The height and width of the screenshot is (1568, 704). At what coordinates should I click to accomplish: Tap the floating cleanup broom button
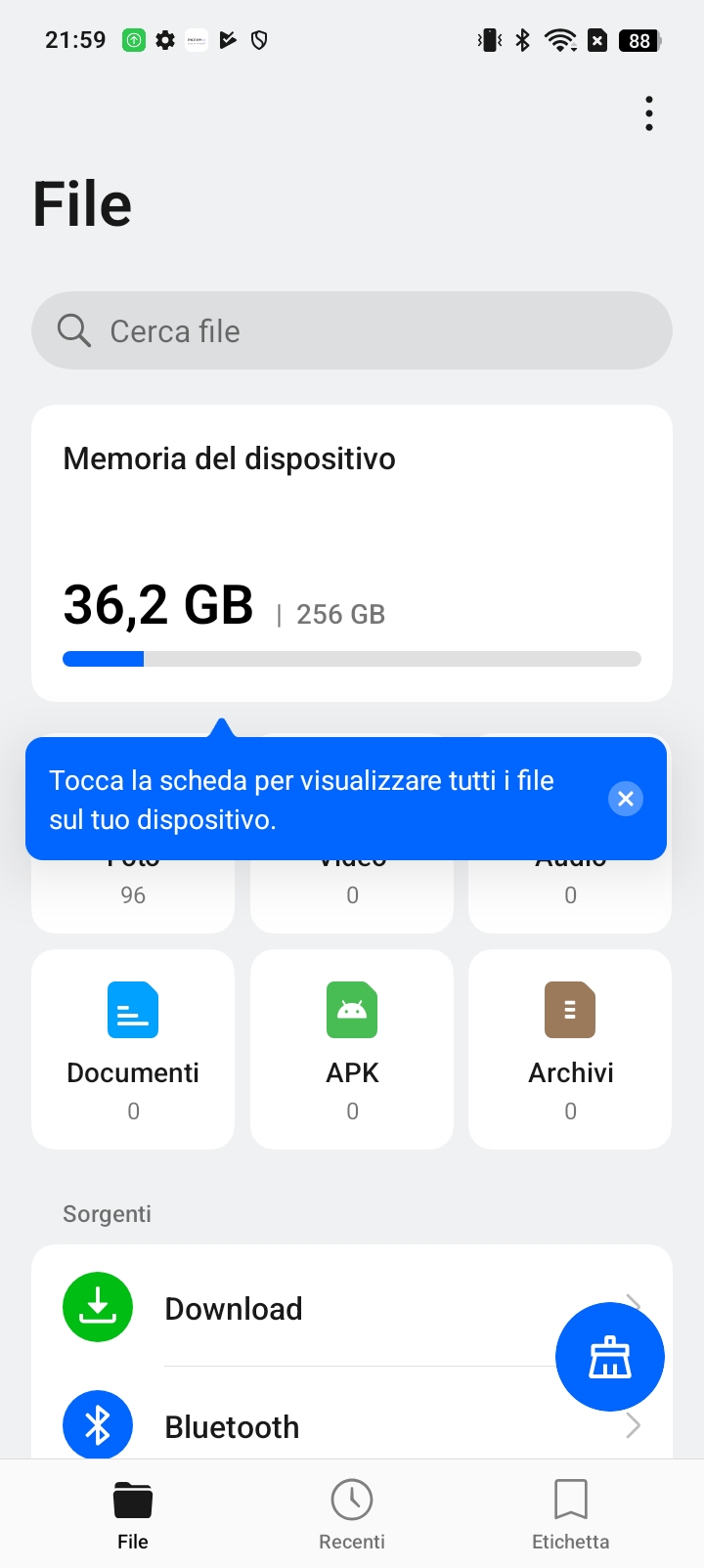coord(610,1357)
